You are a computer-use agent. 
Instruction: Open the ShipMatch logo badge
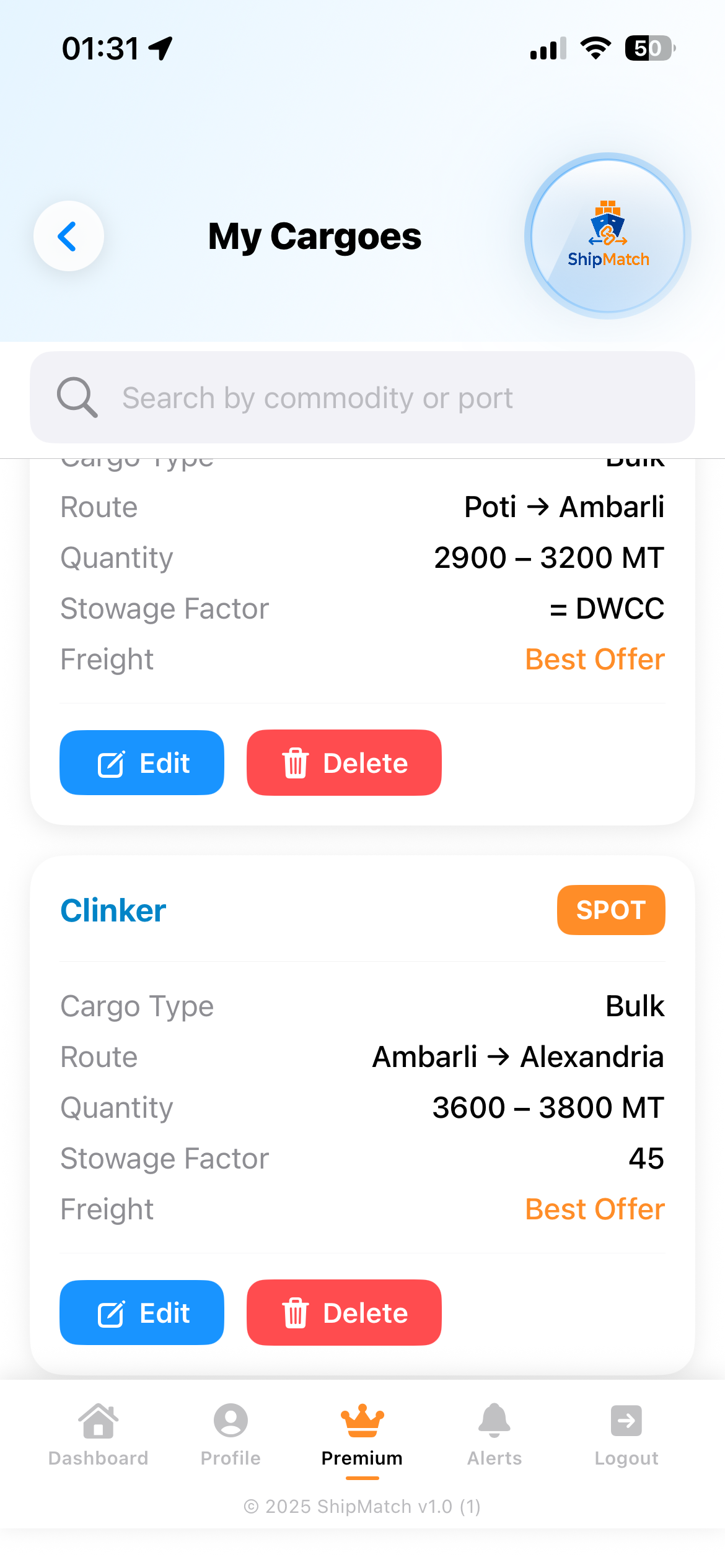(608, 235)
